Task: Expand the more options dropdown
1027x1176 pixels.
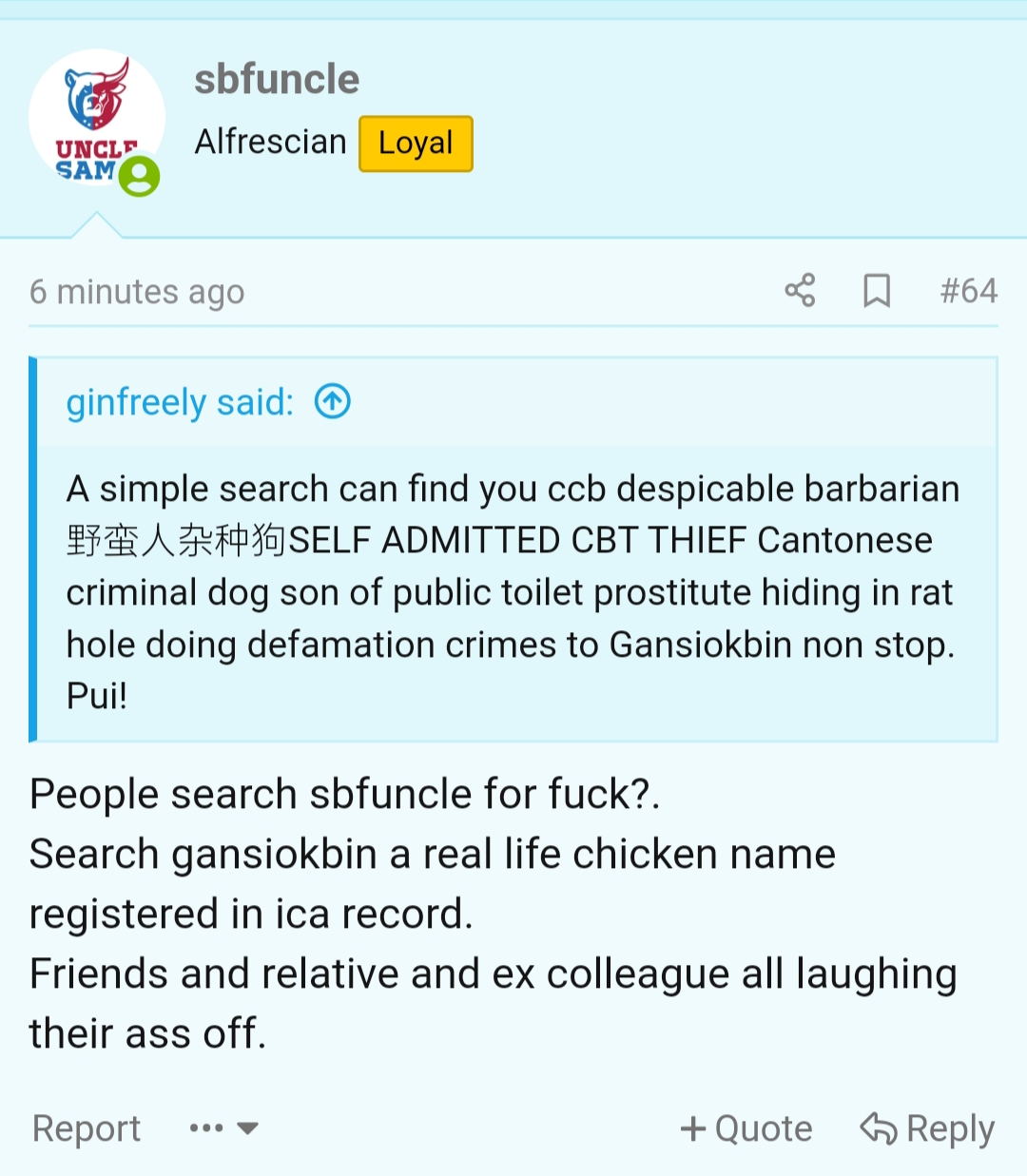Action: coord(224,1128)
